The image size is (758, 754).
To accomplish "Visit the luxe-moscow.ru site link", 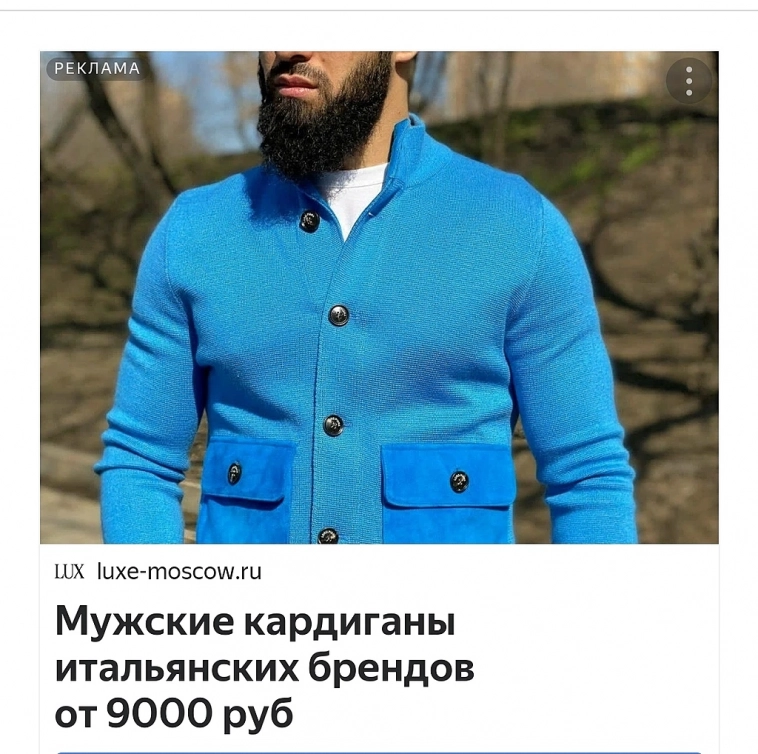I will coord(178,572).
